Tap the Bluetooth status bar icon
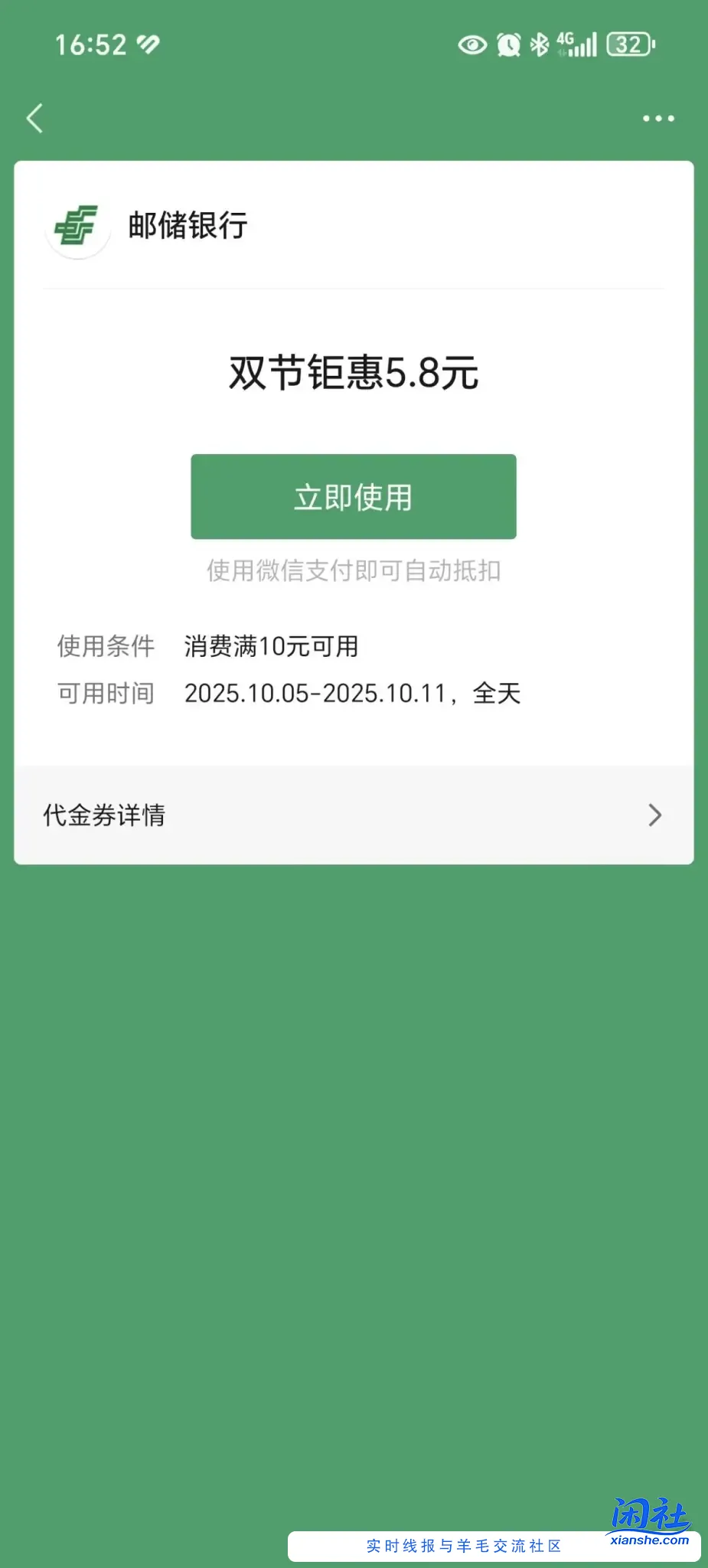The width and height of the screenshot is (708, 1568). 540,45
